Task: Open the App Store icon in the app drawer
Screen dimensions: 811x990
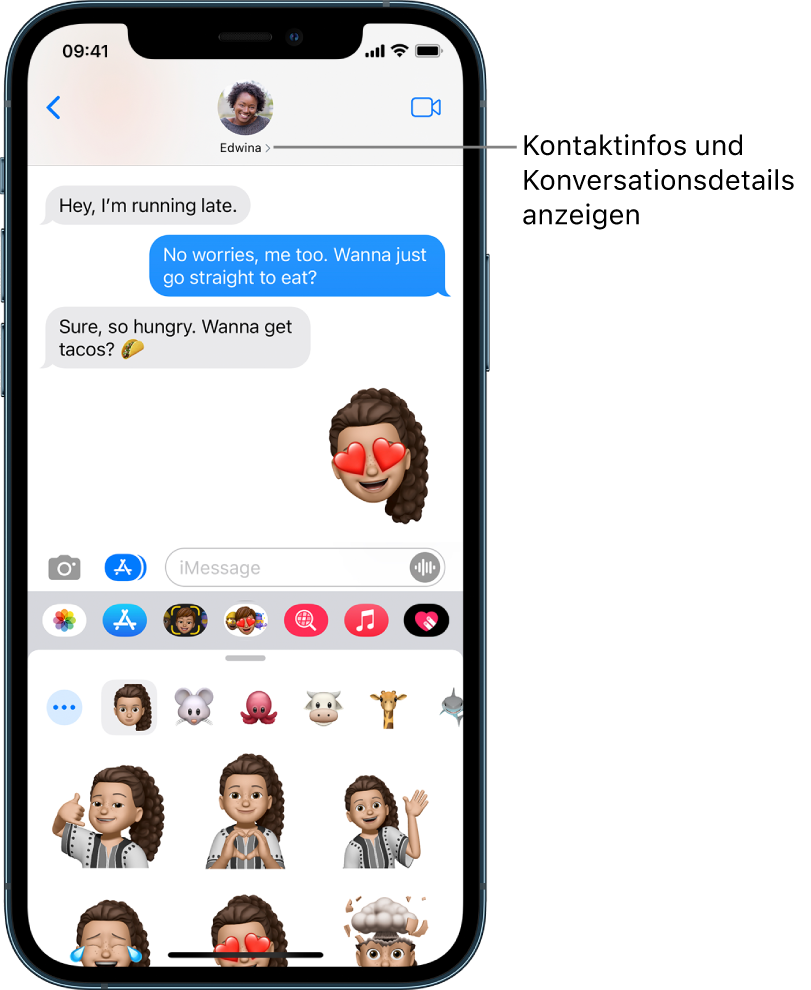Action: click(x=124, y=620)
